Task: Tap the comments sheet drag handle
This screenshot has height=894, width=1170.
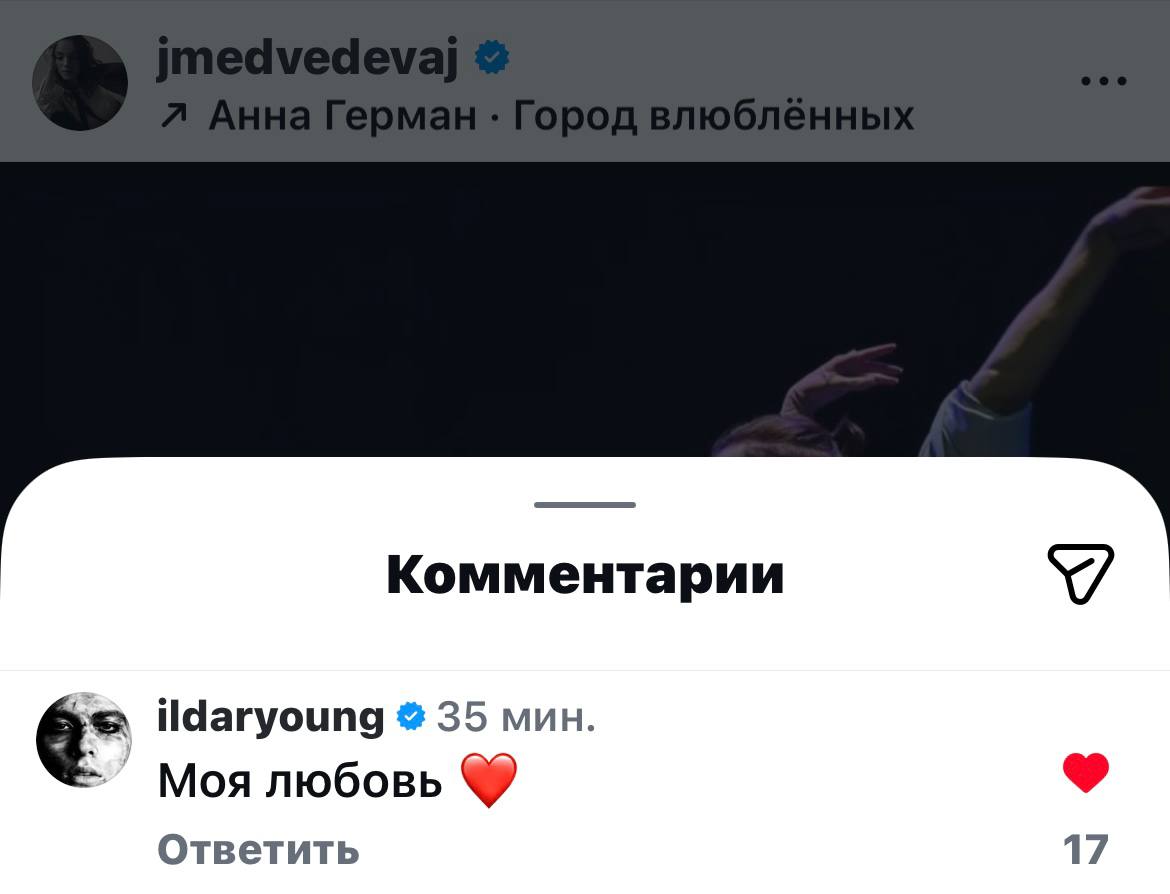Action: [585, 505]
